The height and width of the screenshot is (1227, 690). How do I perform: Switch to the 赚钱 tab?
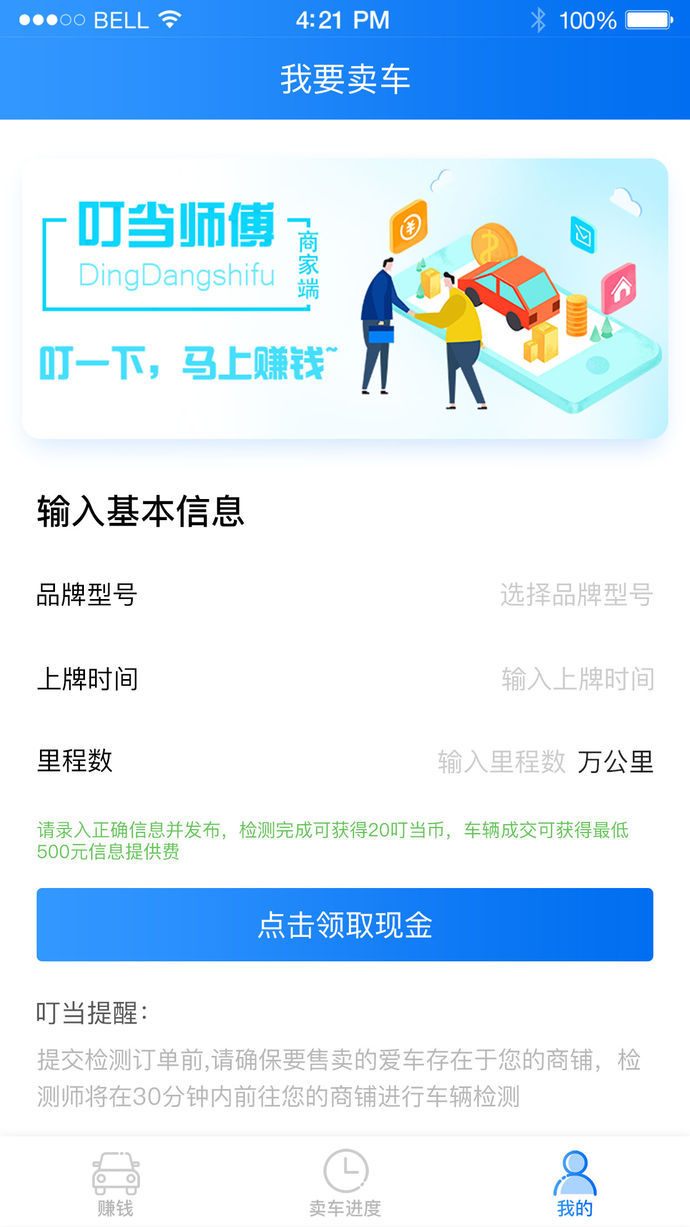[x=115, y=1184]
